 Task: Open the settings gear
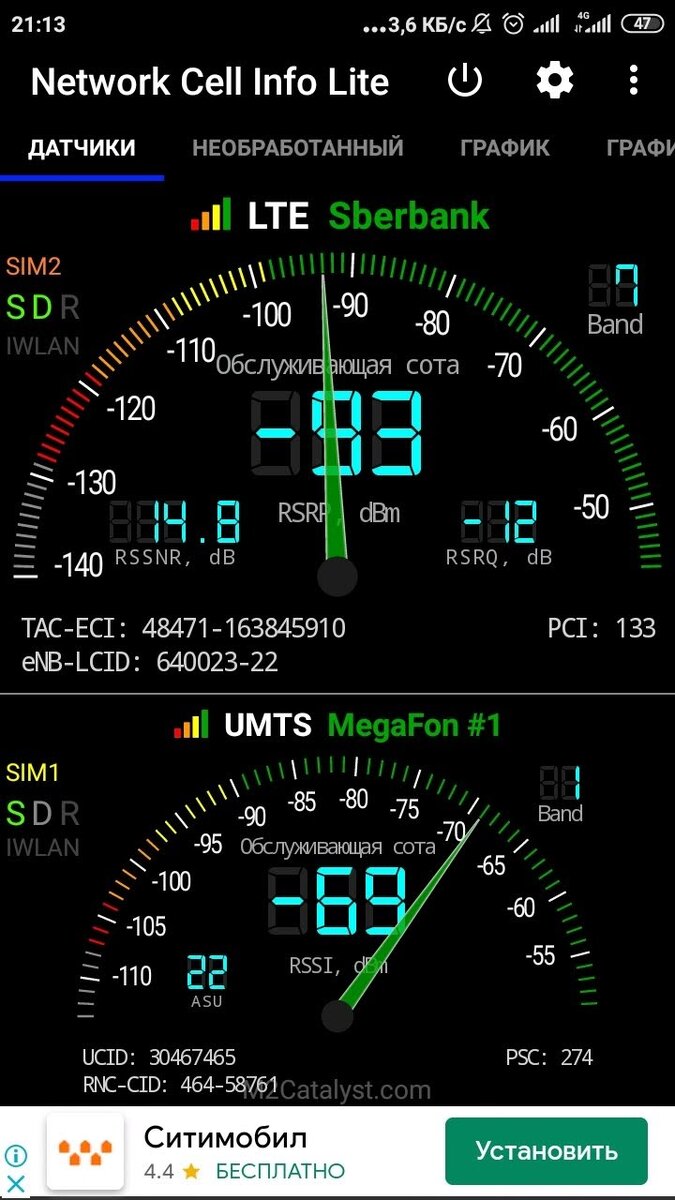tap(555, 81)
